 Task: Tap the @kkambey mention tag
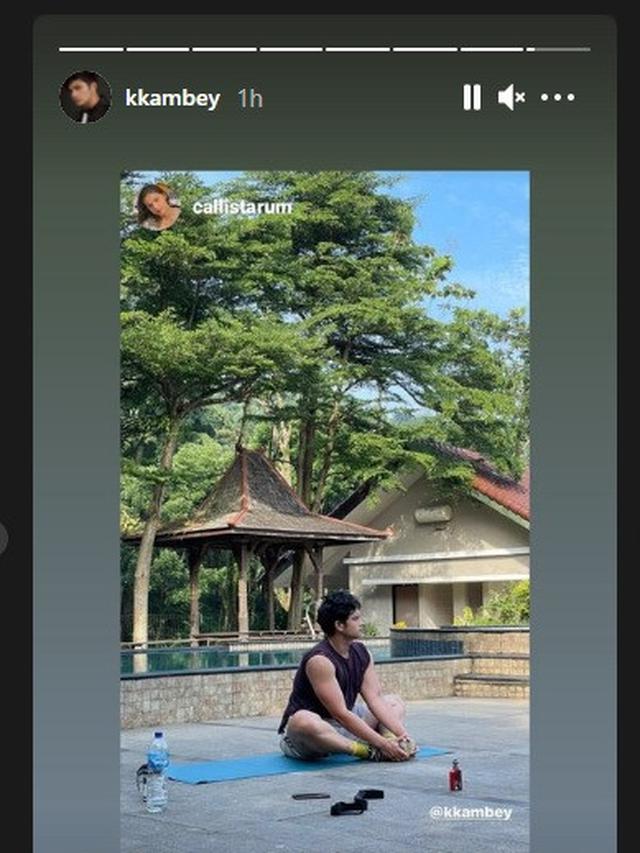(470, 813)
